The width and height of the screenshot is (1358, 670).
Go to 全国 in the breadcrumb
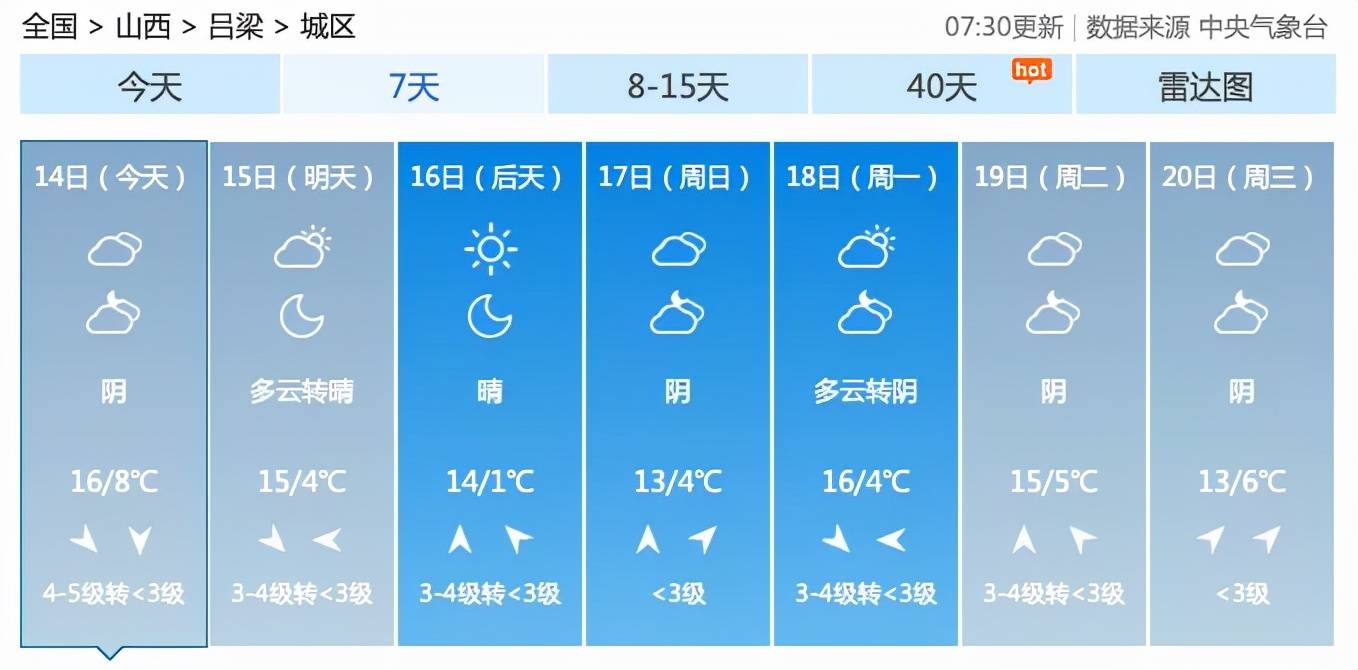(x=49, y=26)
